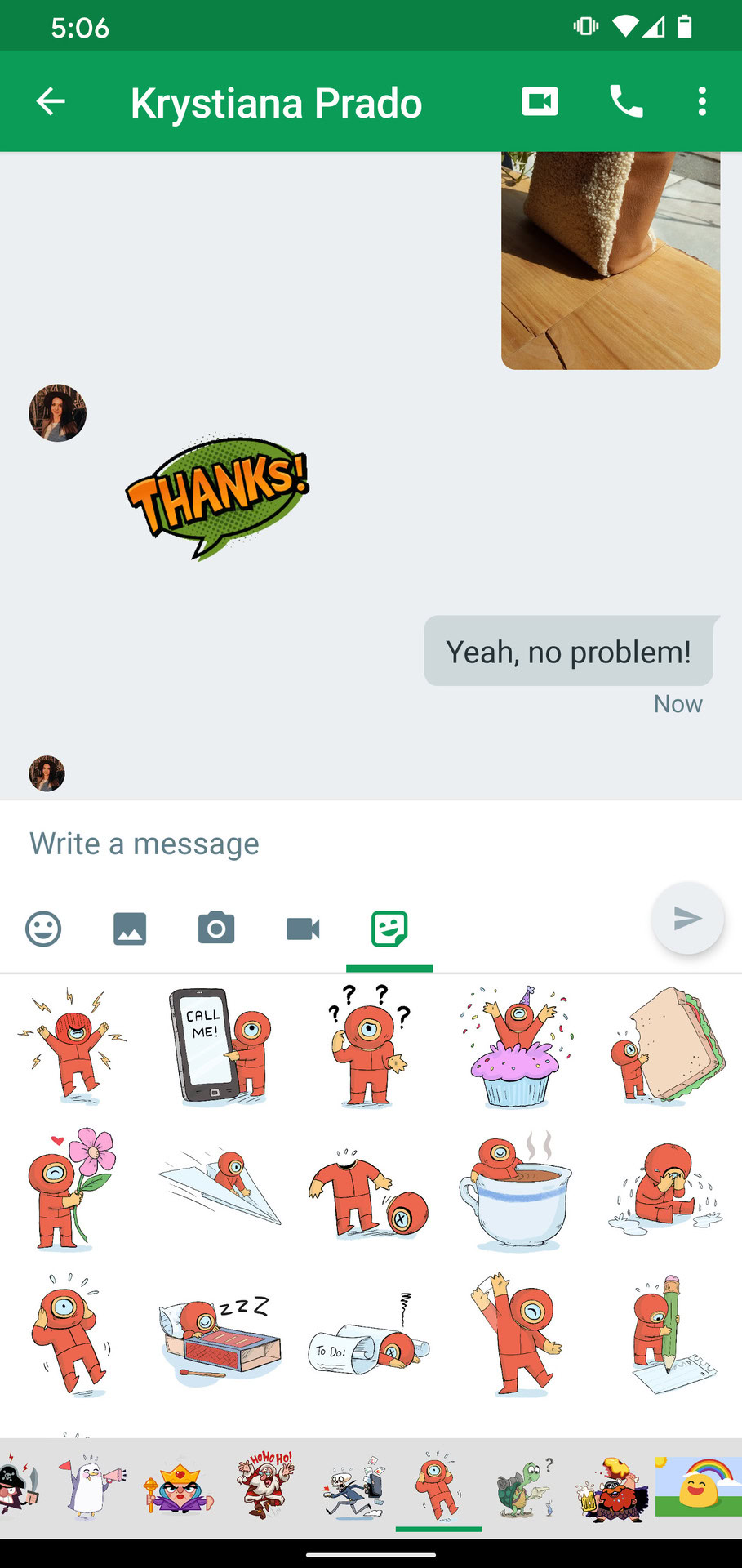Go back from Krystiana Prado's chat
The height and width of the screenshot is (1568, 742).
(51, 101)
